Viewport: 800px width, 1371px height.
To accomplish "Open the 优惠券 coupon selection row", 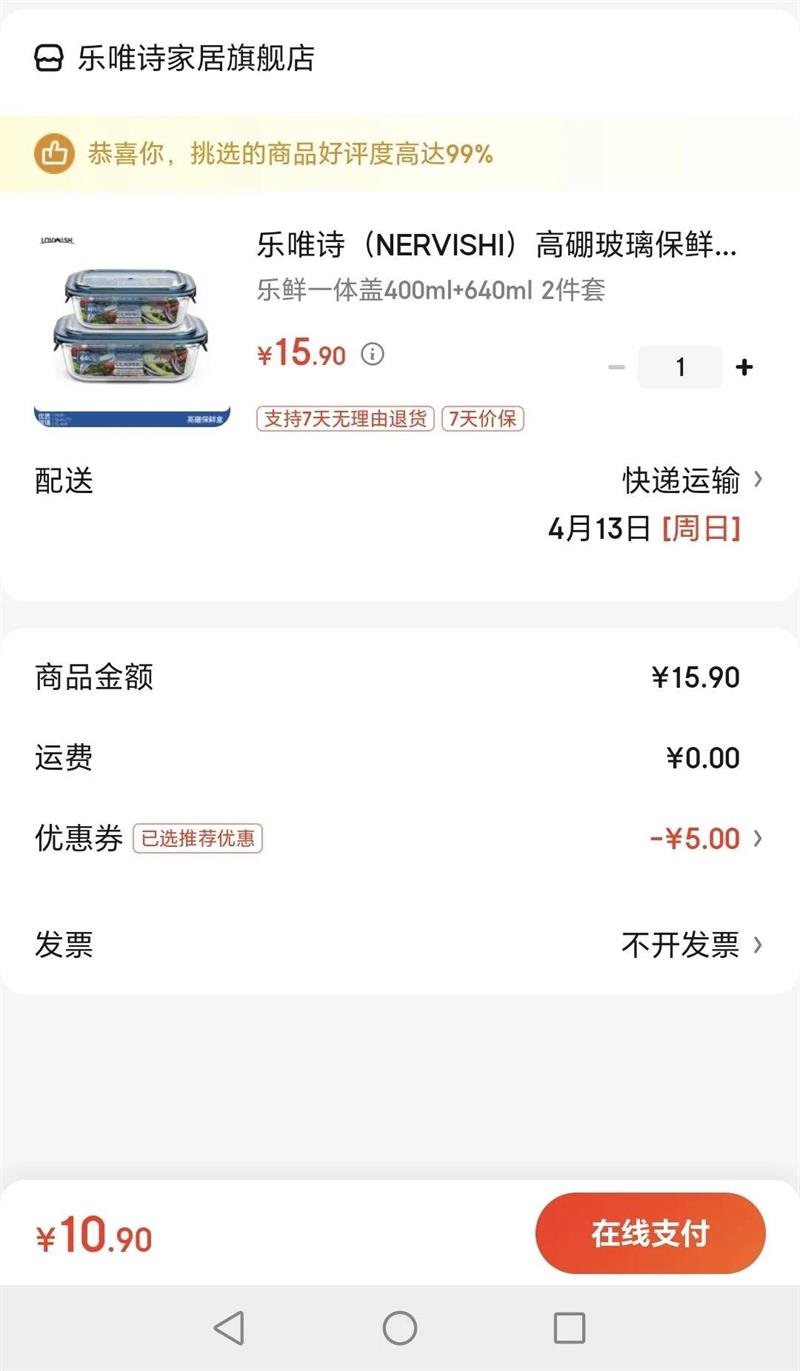I will coord(400,838).
